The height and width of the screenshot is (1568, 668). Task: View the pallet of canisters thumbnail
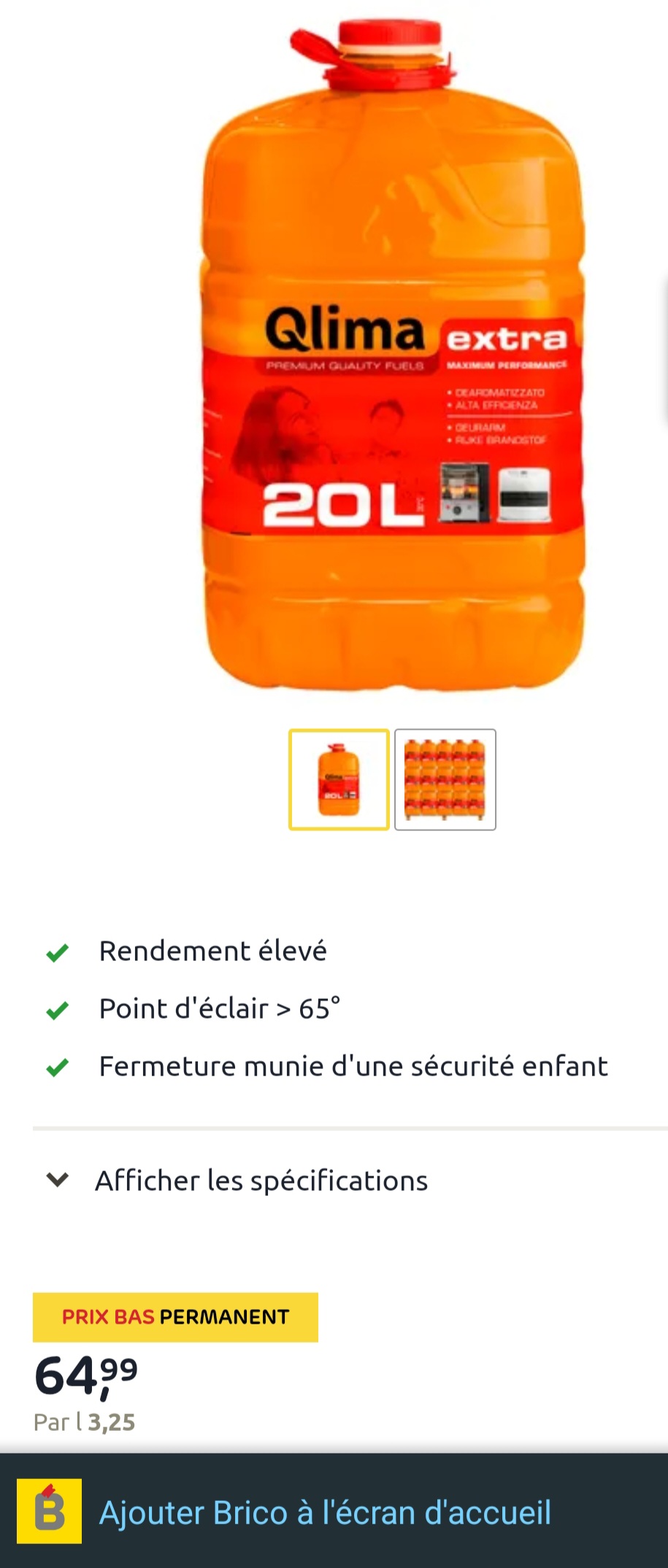tap(445, 779)
